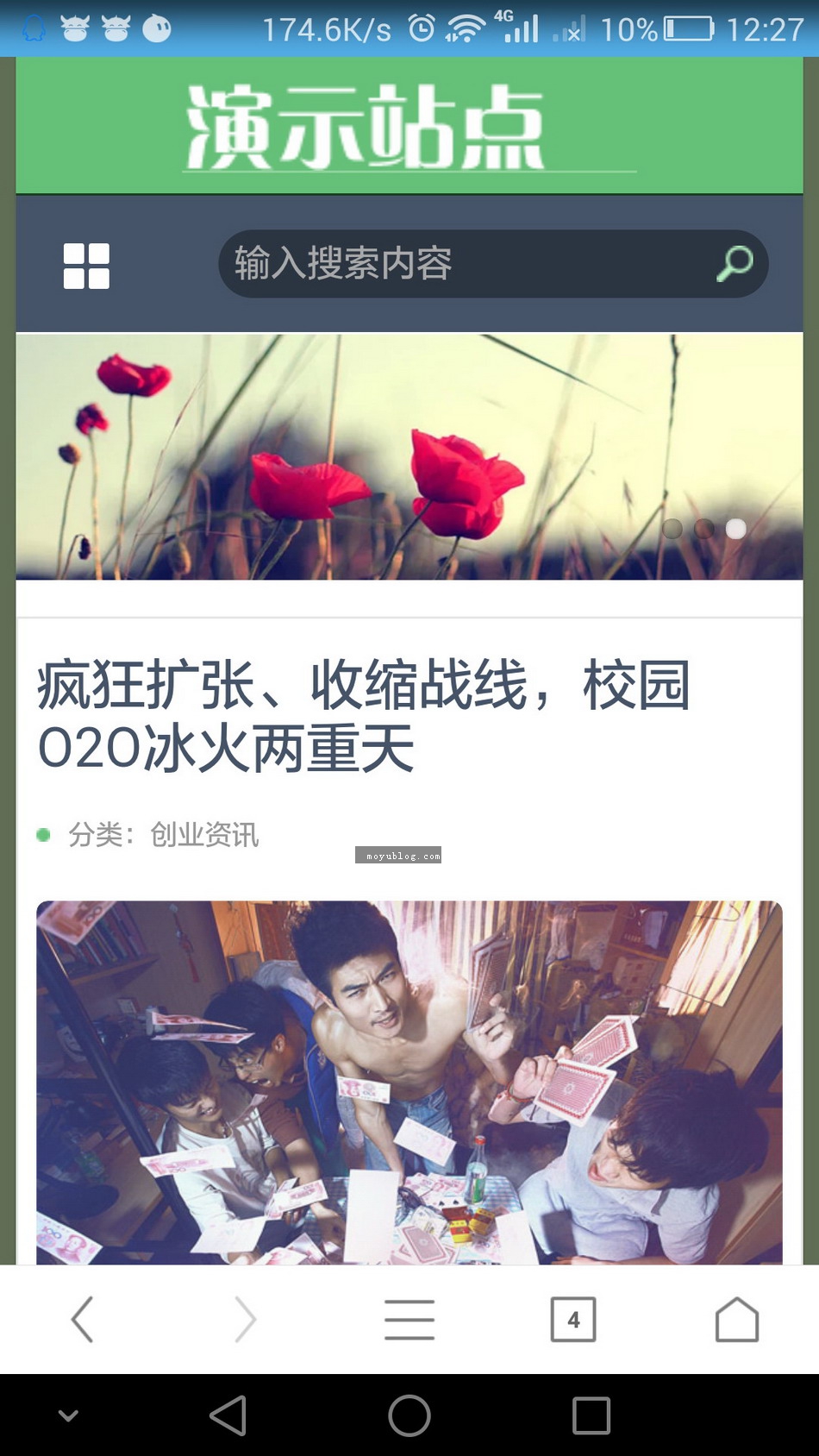Open the grid menu icon
The image size is (819, 1456).
coord(86,266)
